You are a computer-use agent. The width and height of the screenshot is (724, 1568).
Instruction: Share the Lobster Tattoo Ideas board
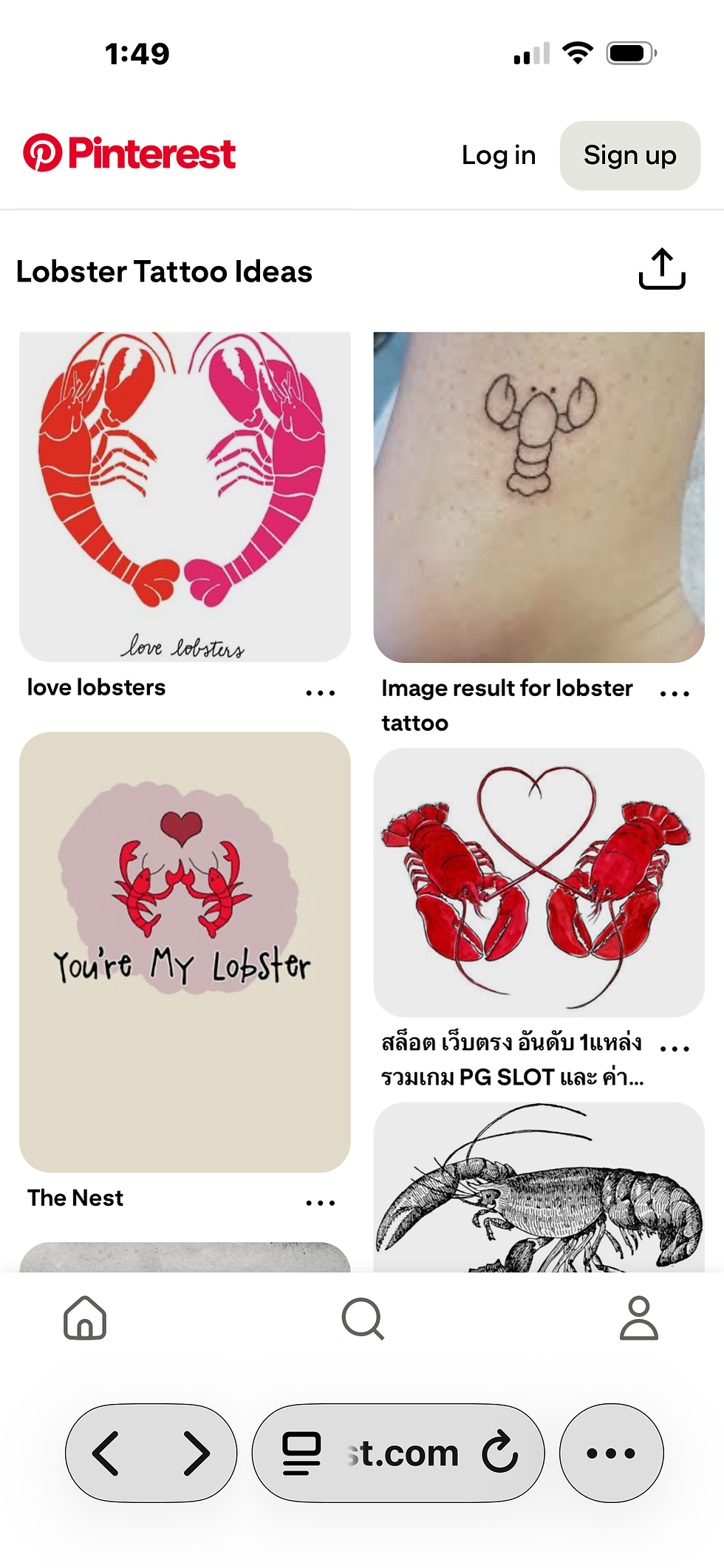pyautogui.click(x=662, y=269)
